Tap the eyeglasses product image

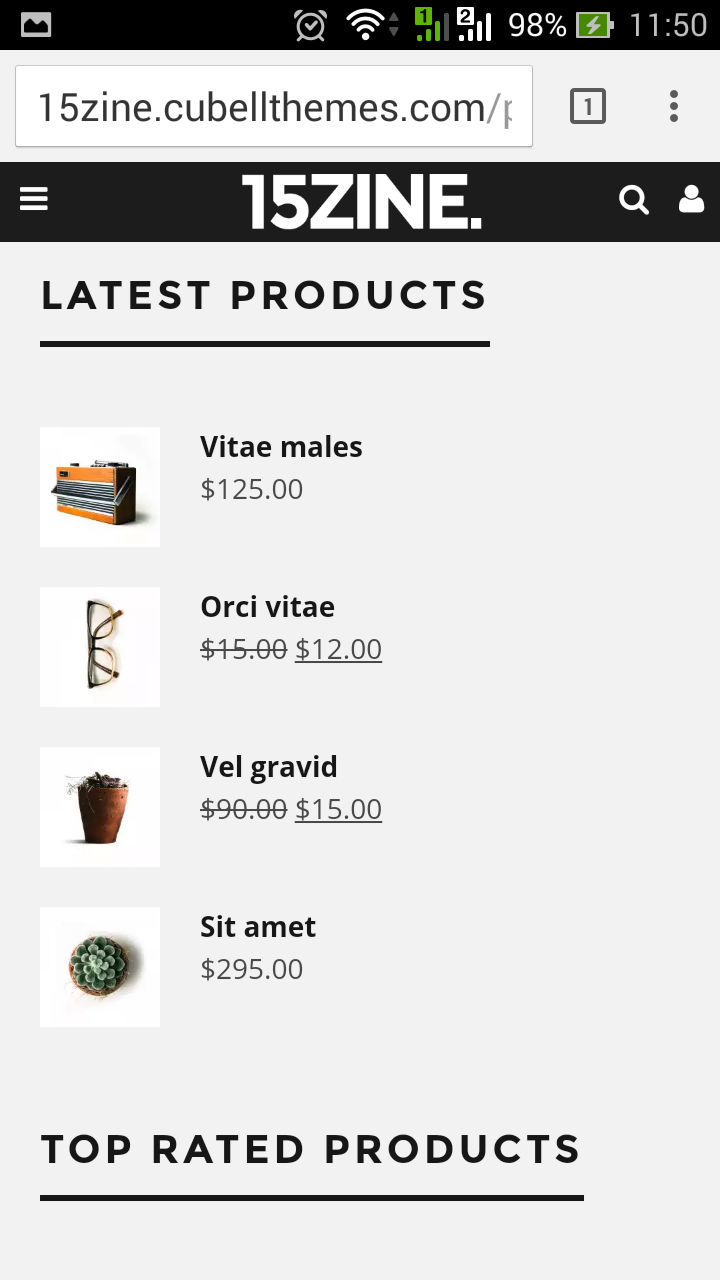pos(100,647)
